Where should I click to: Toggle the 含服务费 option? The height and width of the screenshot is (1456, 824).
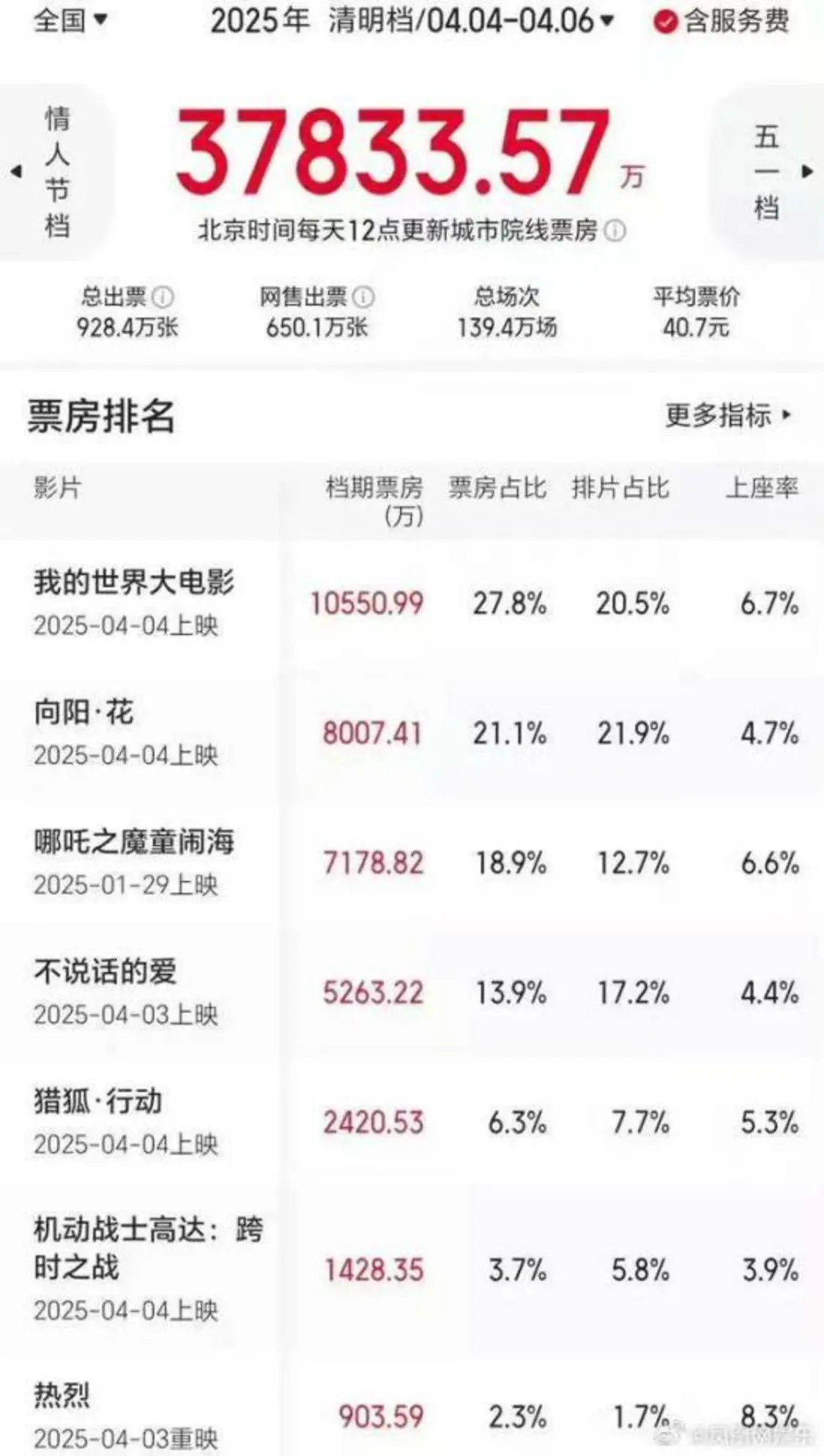pos(721,21)
